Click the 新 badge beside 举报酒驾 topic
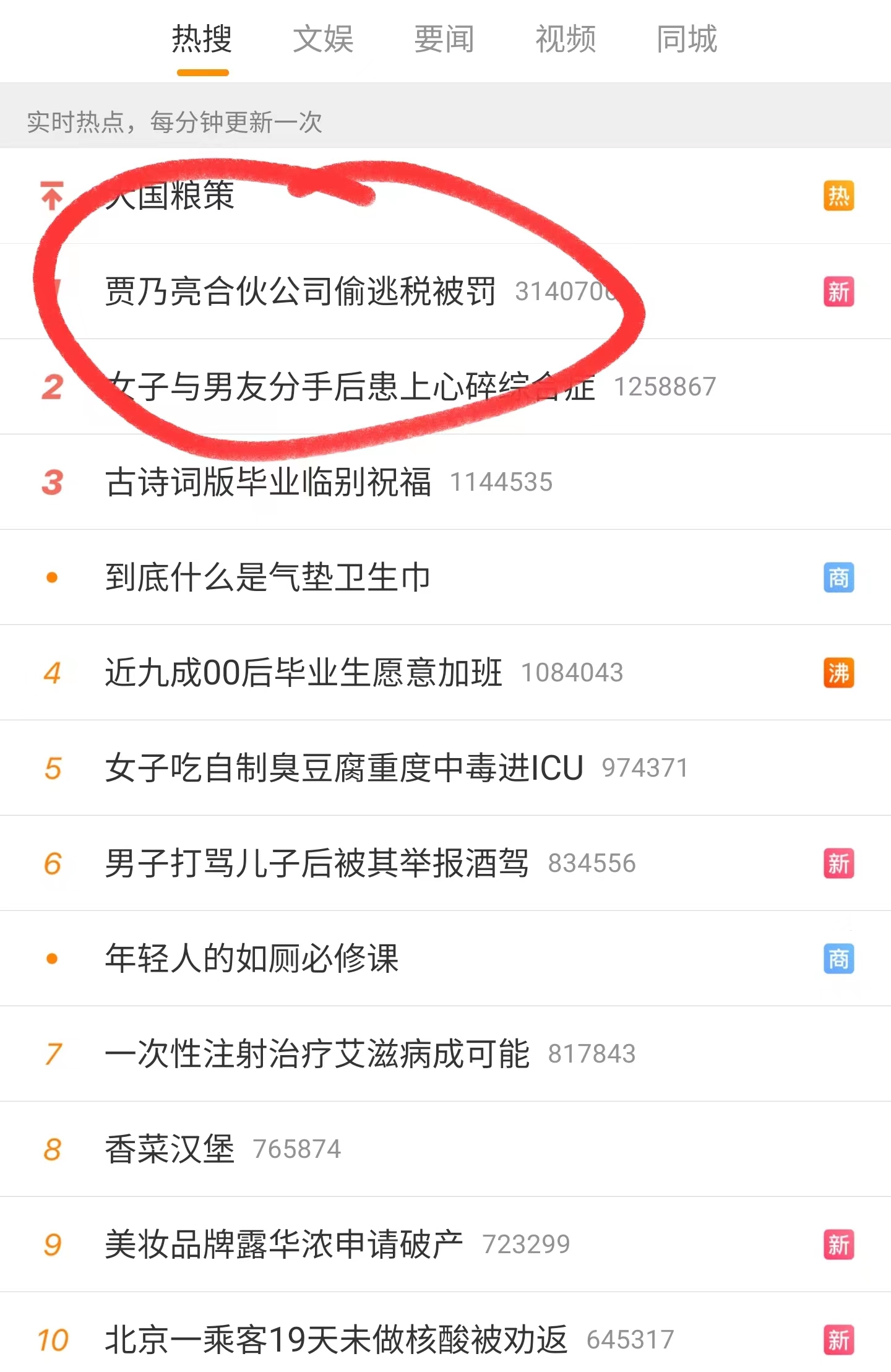 point(839,863)
